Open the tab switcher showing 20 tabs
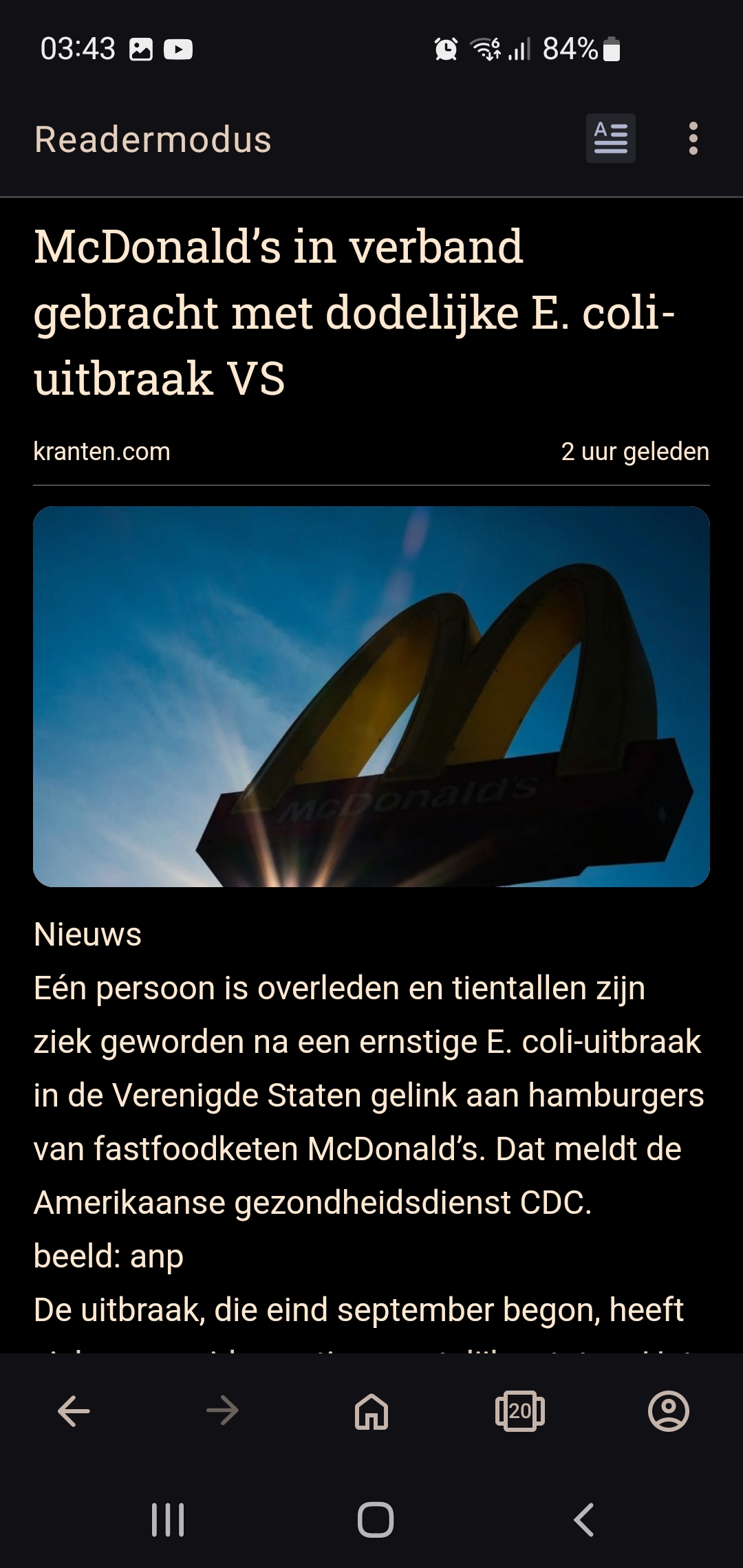Viewport: 743px width, 1568px height. [520, 1412]
